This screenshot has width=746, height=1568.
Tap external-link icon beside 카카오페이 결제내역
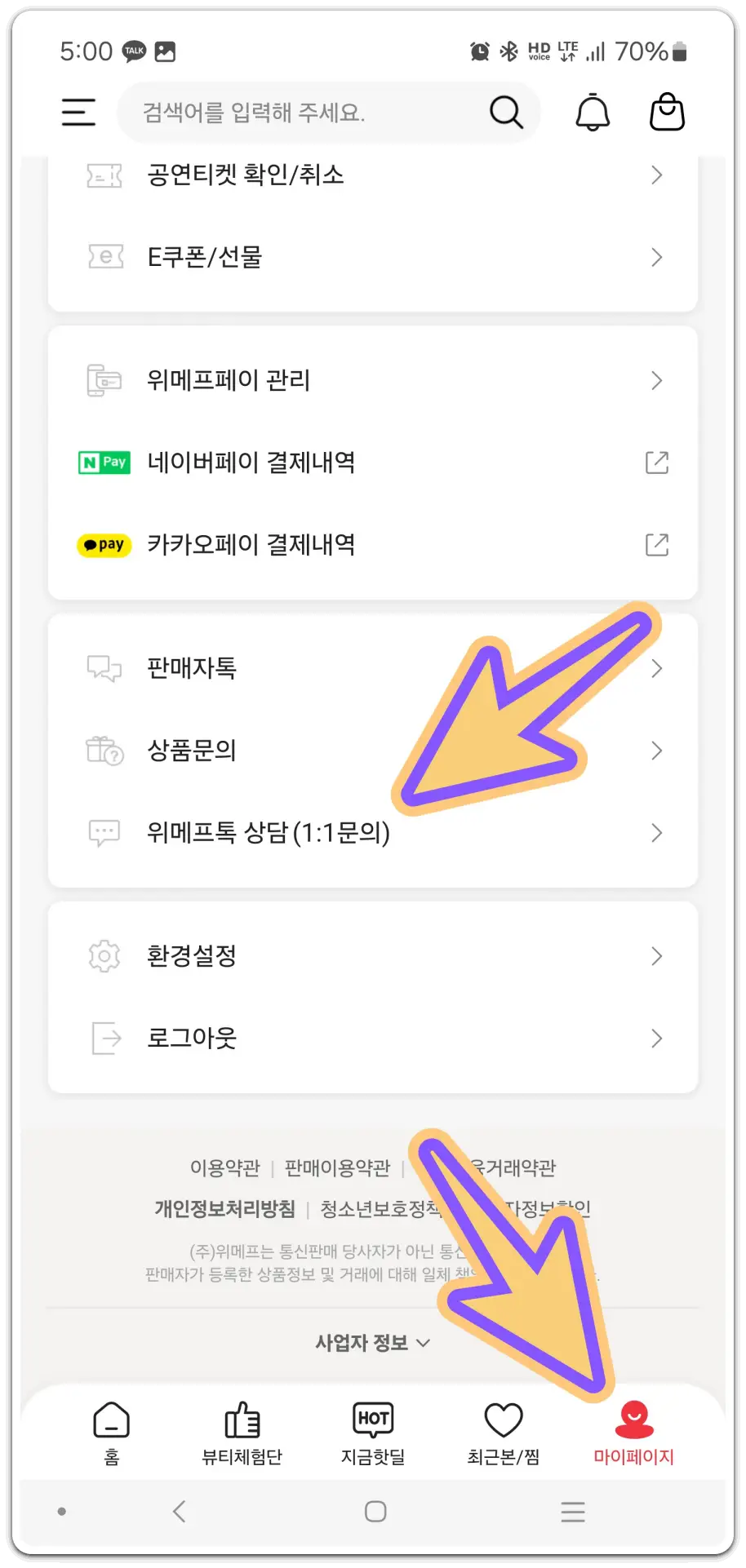click(656, 544)
